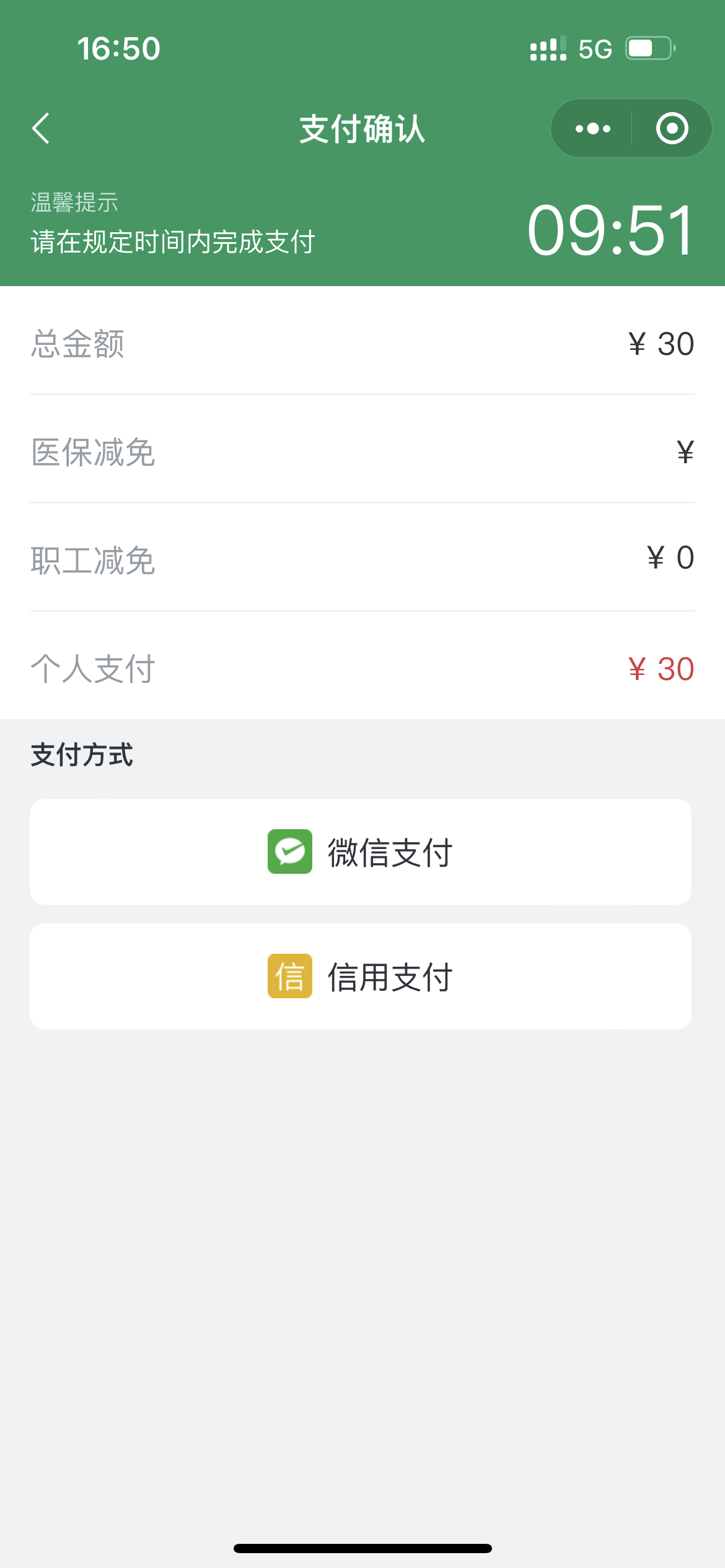Go back from the 支付确认 page
The height and width of the screenshot is (1568, 725).
tap(41, 129)
